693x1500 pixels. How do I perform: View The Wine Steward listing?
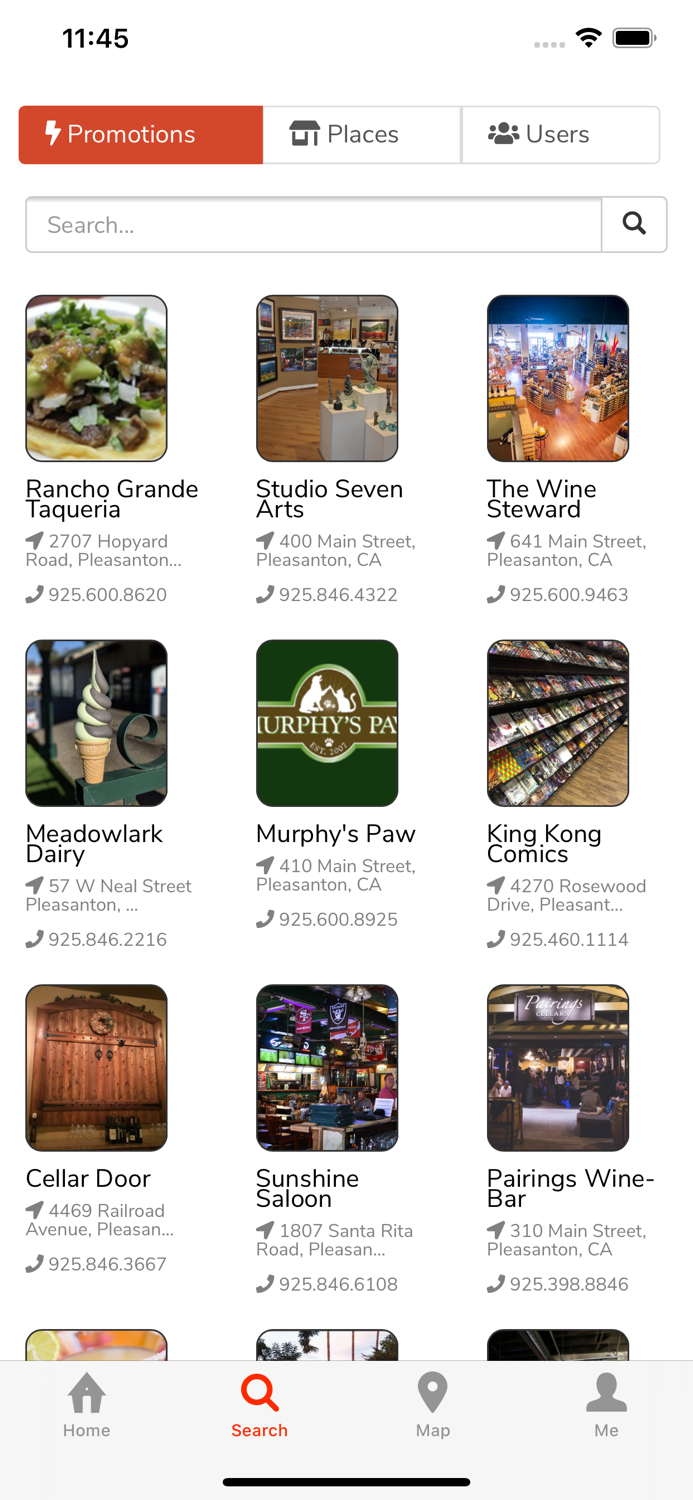click(558, 378)
